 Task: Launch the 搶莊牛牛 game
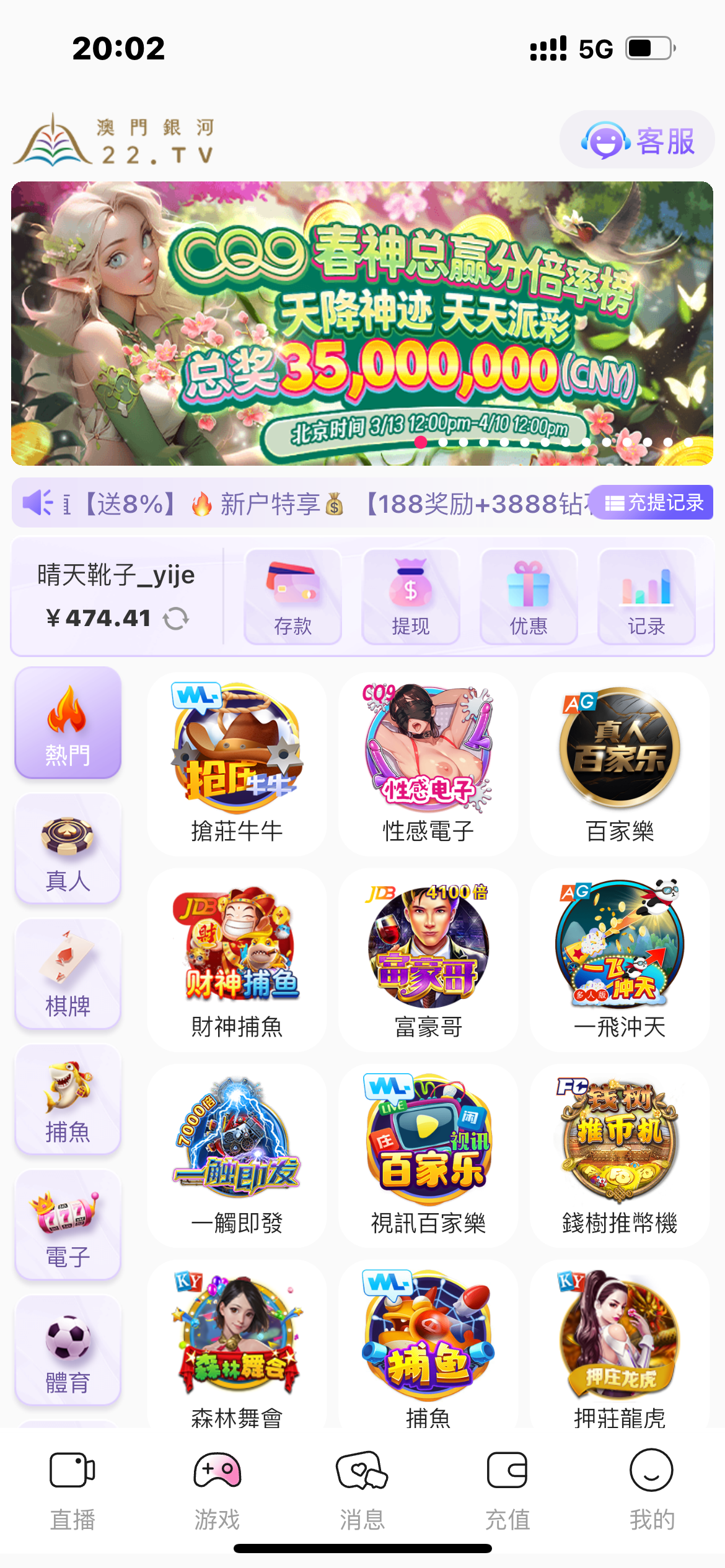[237, 764]
